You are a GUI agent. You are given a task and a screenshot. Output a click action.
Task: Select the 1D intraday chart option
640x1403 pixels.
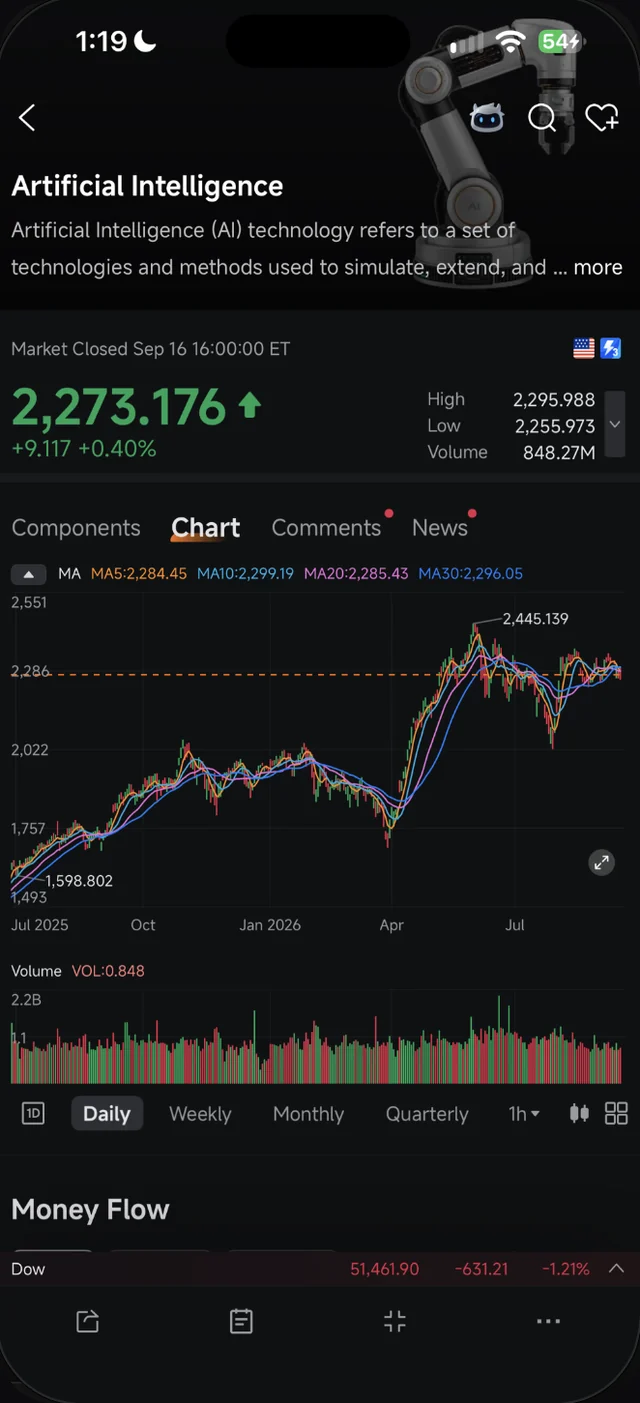pyautogui.click(x=33, y=1114)
